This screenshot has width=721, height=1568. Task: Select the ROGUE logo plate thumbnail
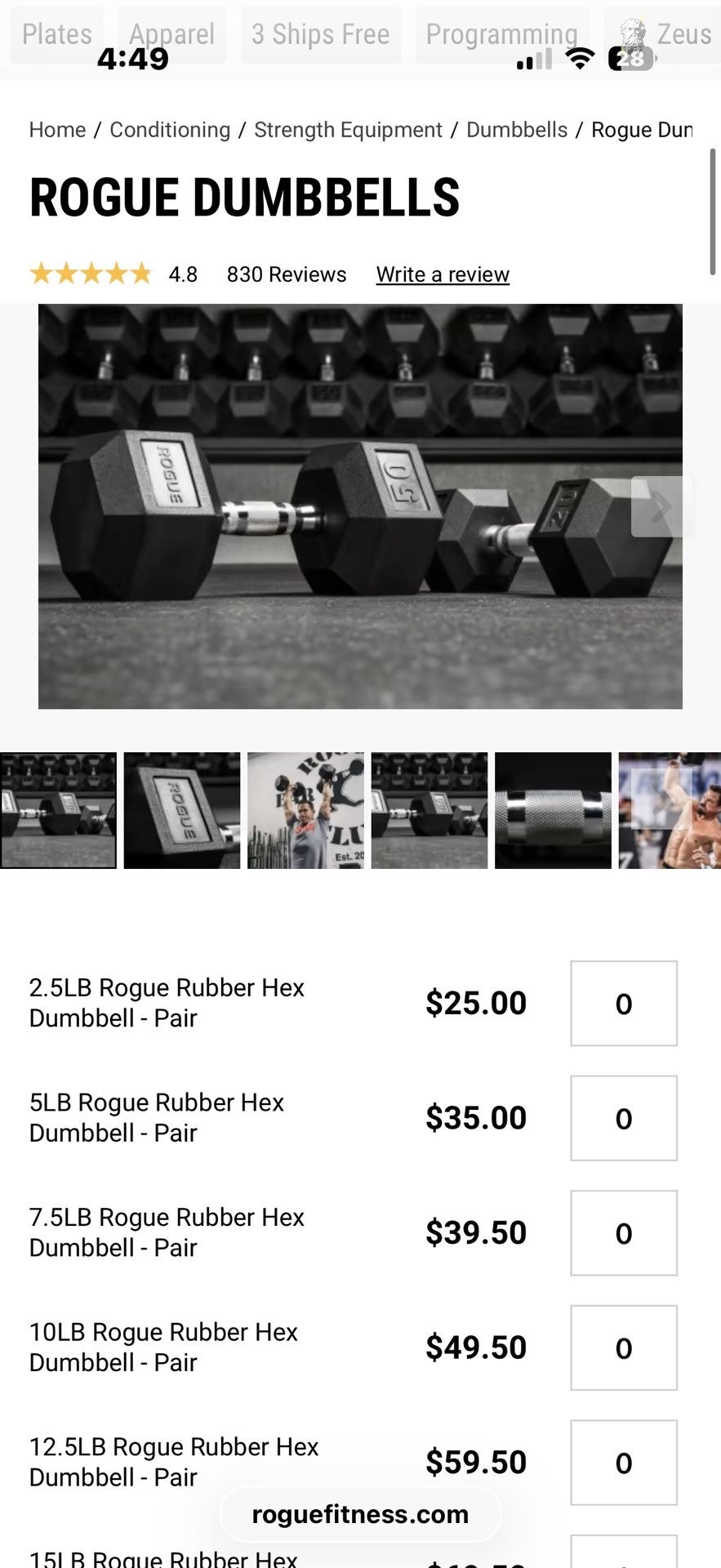pyautogui.click(x=181, y=809)
